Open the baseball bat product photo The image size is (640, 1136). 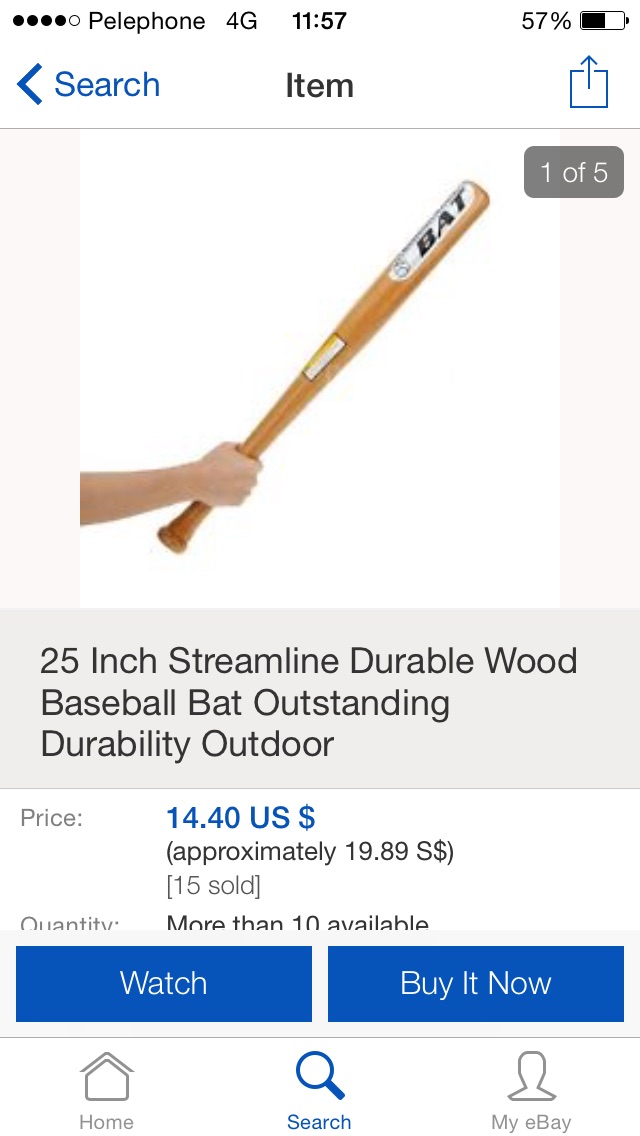point(320,368)
